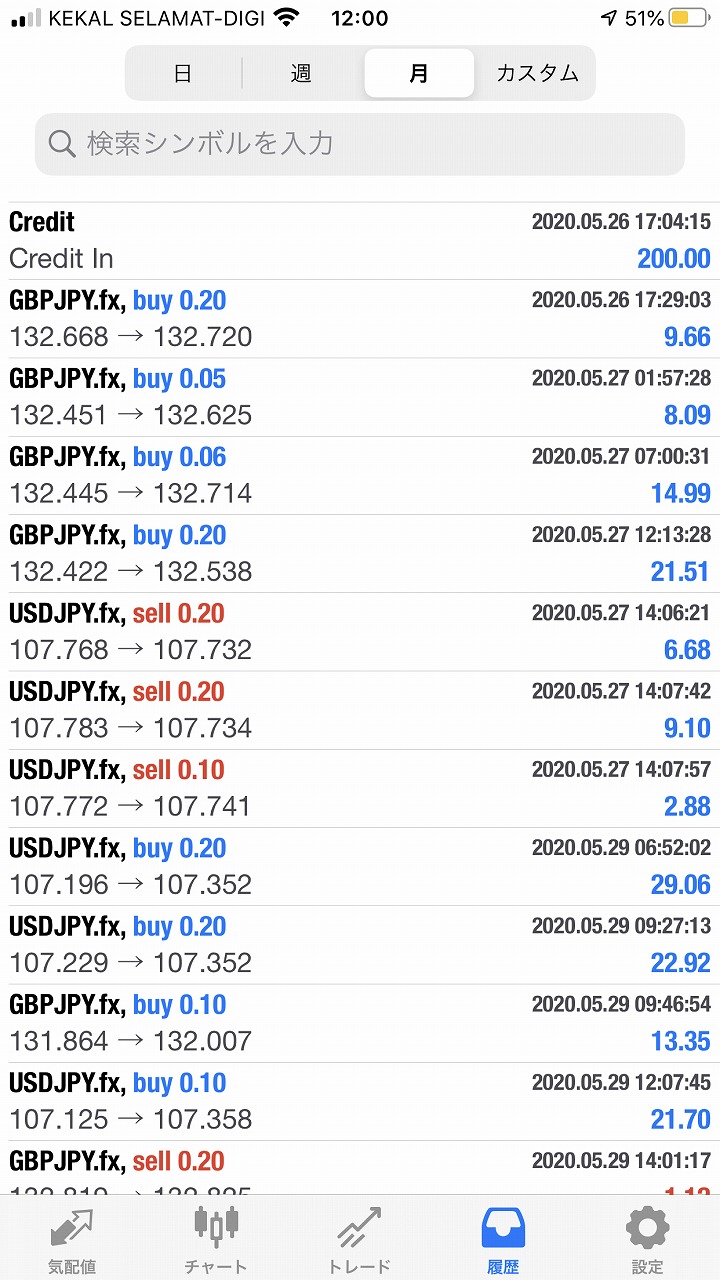Switch to the 日 (Day) period
The image size is (720, 1280).
pos(182,72)
